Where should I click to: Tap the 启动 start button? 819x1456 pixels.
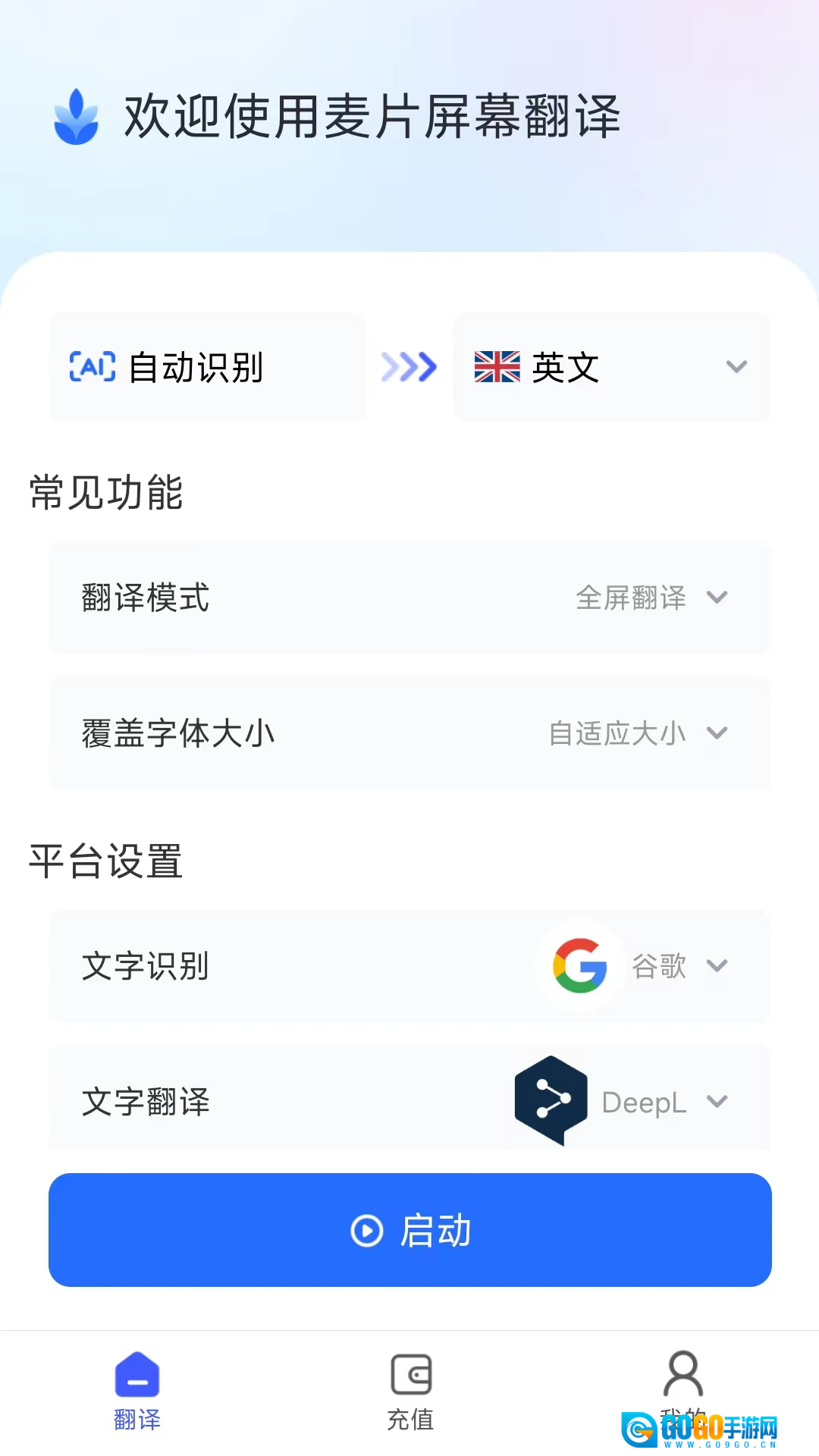(409, 1229)
